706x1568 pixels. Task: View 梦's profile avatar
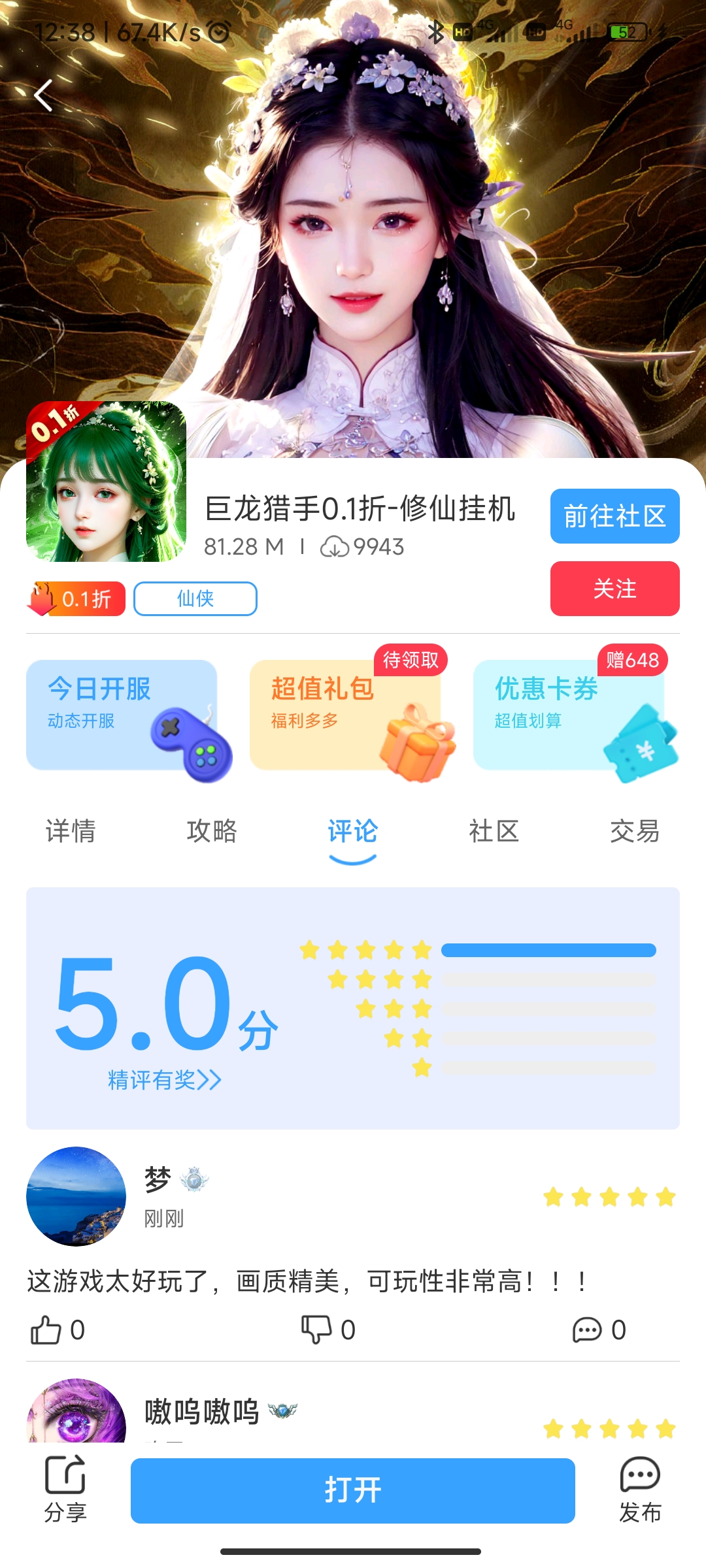coord(76,1196)
